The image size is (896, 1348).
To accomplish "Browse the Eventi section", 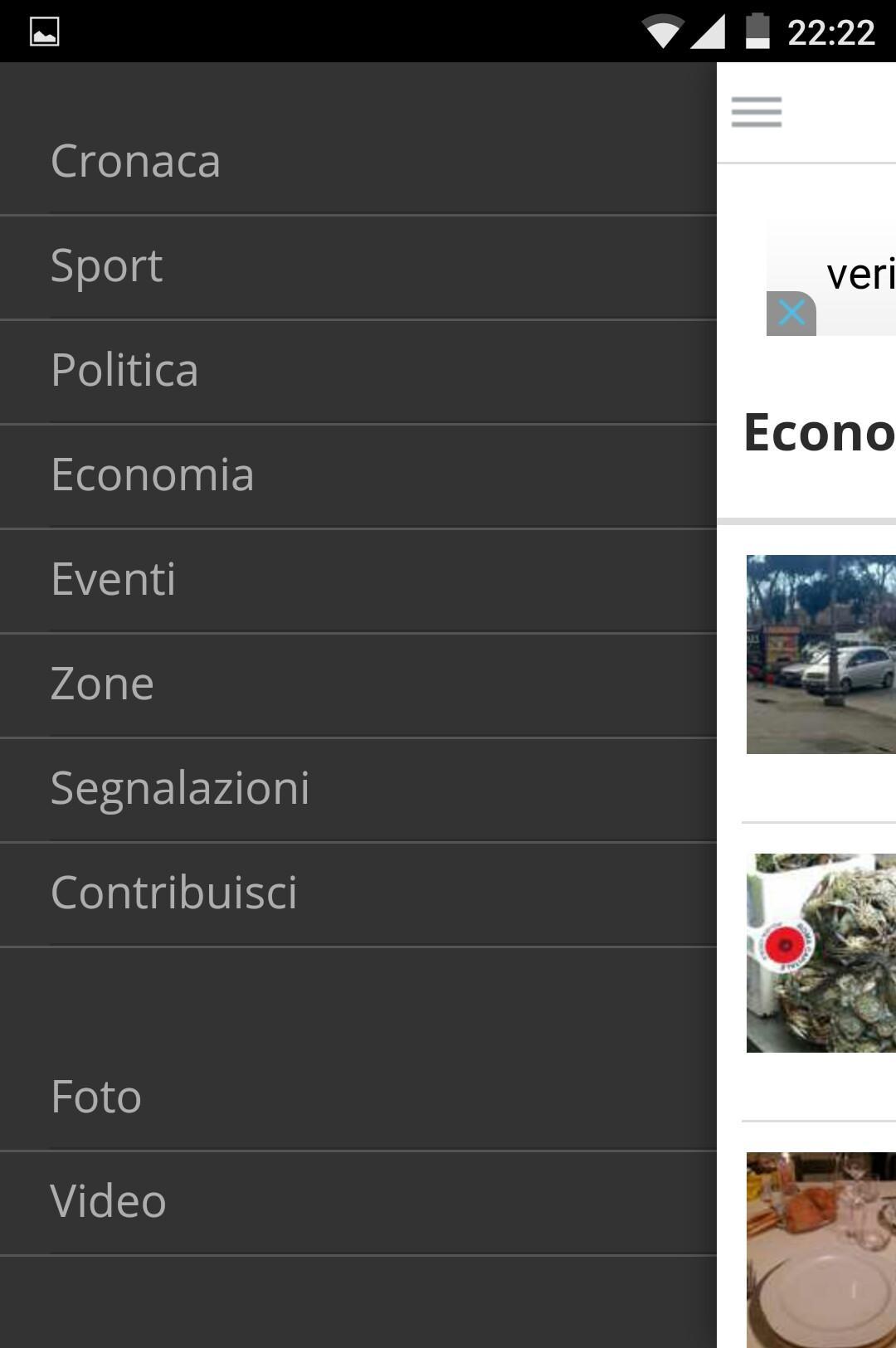I will pyautogui.click(x=114, y=579).
